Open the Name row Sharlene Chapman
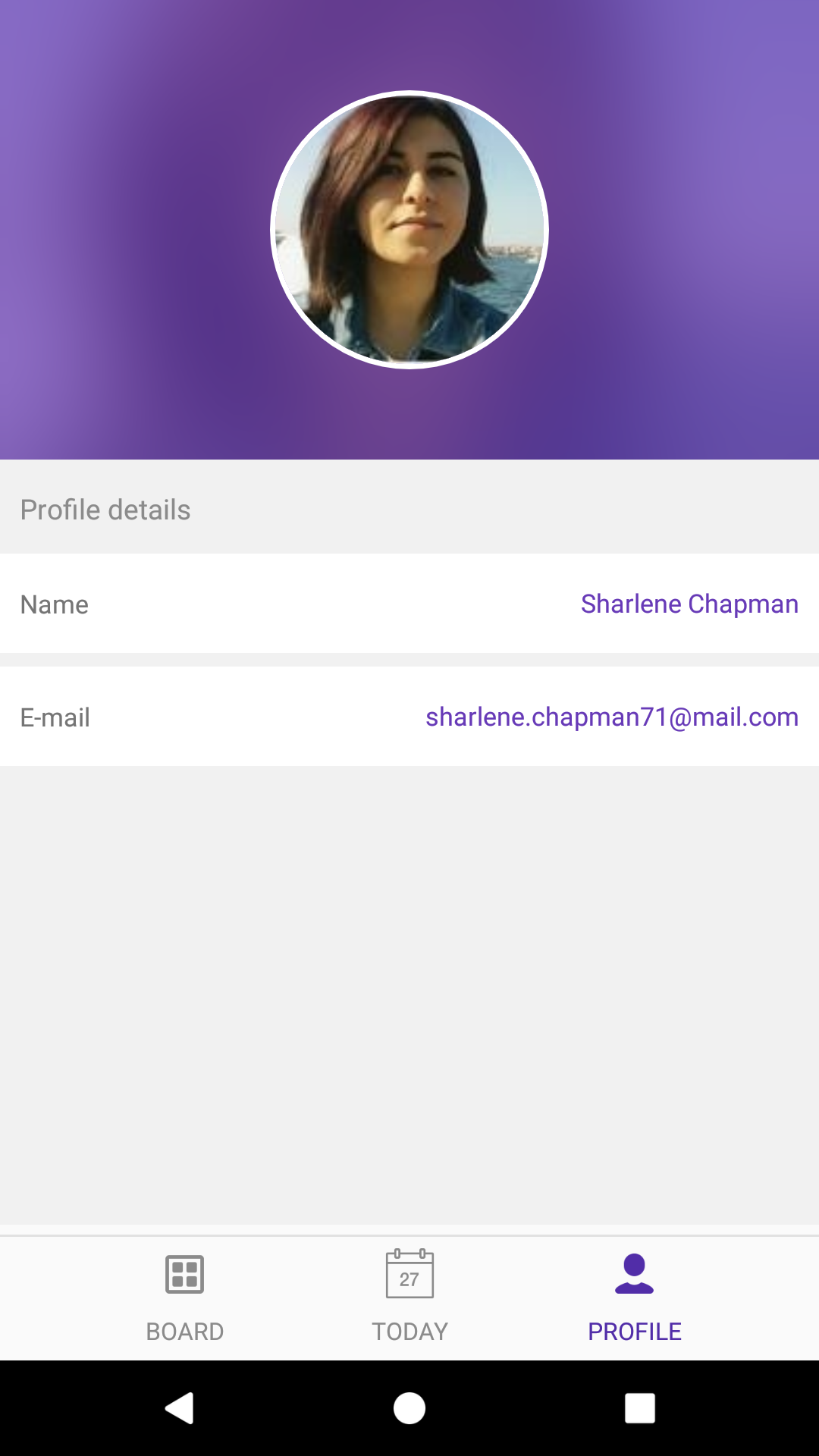 pos(409,604)
